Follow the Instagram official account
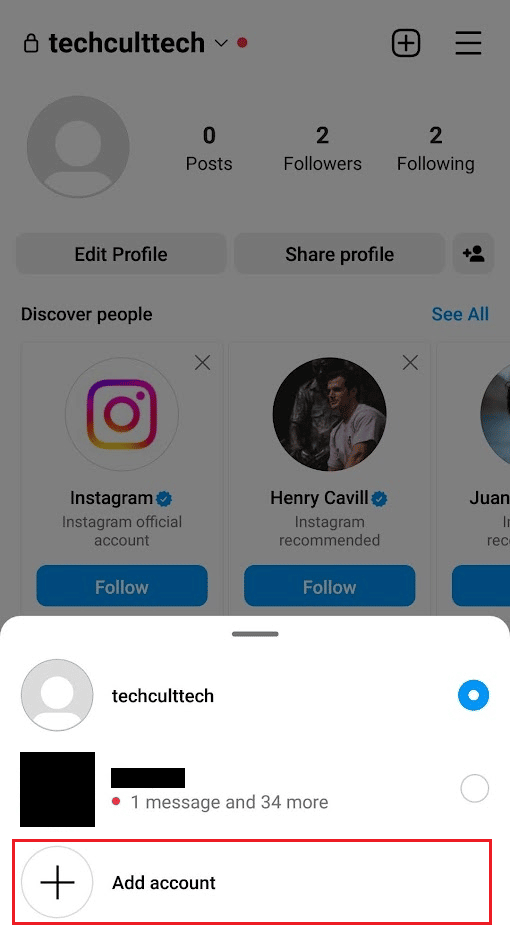The height and width of the screenshot is (933, 510). pos(122,587)
